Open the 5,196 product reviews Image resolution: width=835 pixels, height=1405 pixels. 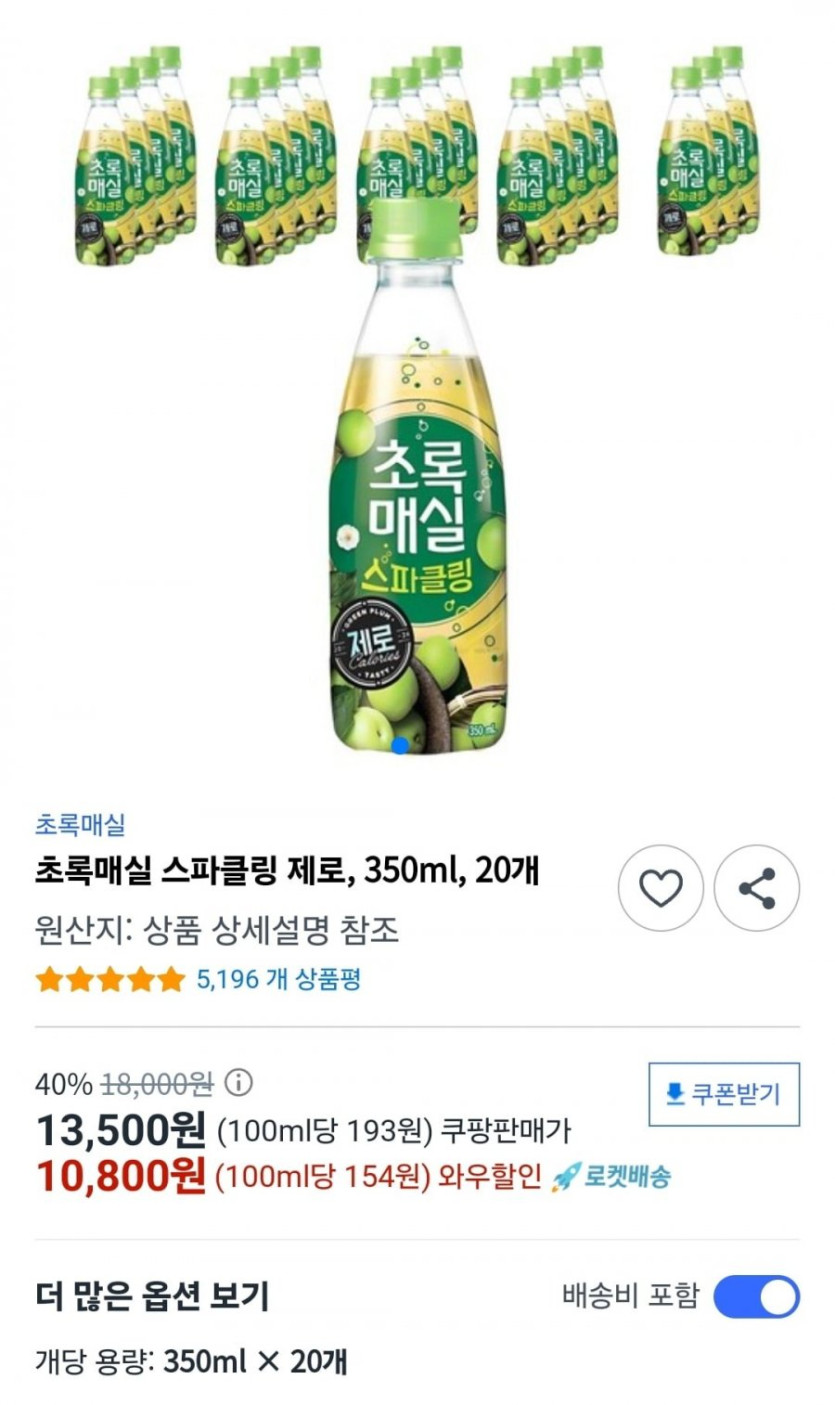(x=278, y=979)
